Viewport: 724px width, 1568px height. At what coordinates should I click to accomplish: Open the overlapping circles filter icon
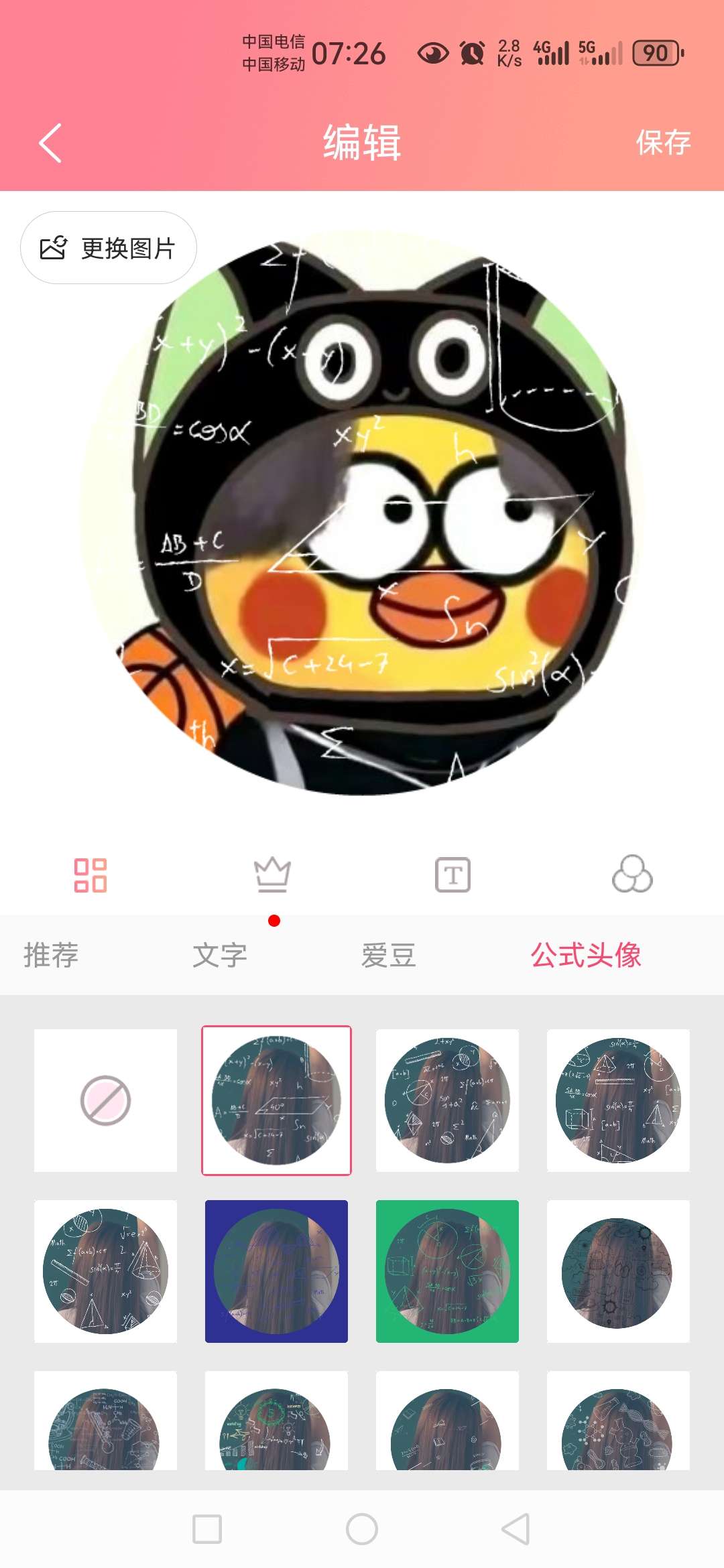(x=632, y=875)
